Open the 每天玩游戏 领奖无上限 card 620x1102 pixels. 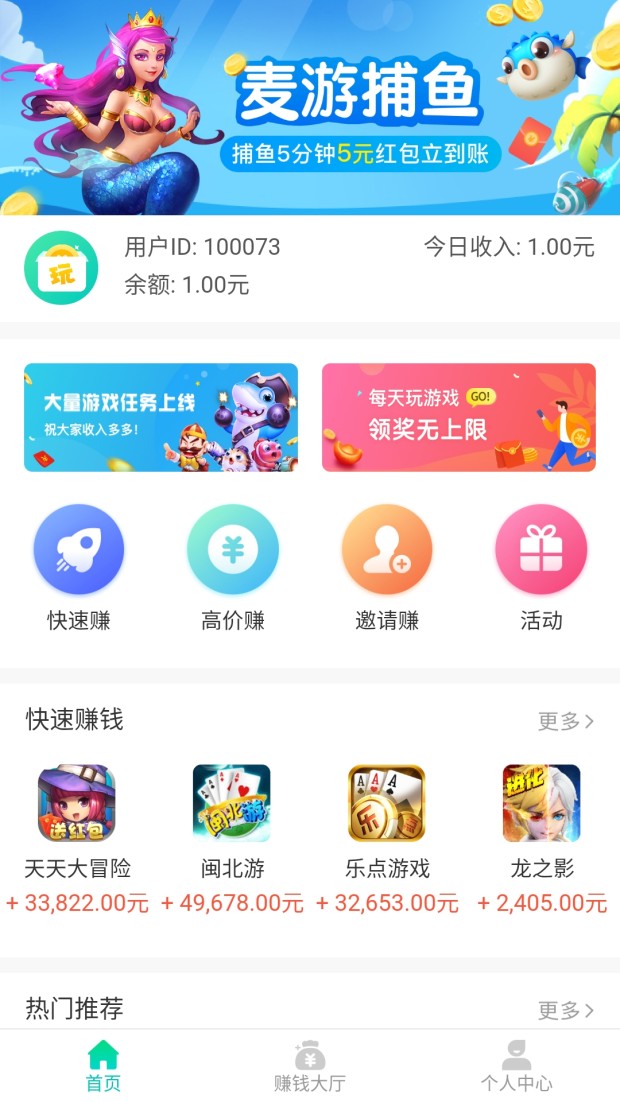pos(458,417)
